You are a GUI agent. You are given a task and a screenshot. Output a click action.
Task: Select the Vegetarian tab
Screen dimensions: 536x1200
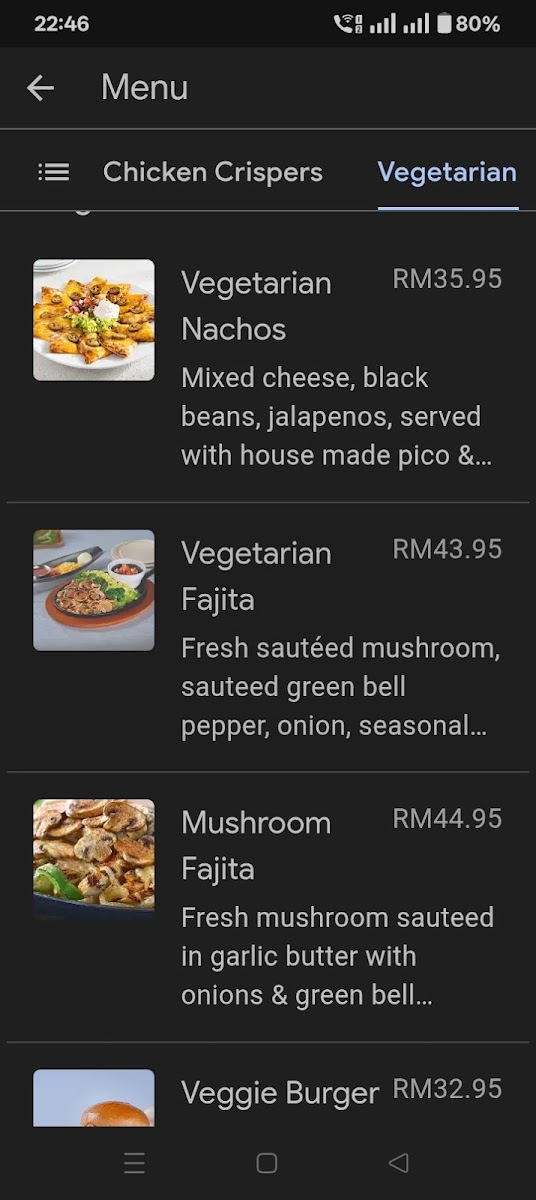(x=447, y=172)
